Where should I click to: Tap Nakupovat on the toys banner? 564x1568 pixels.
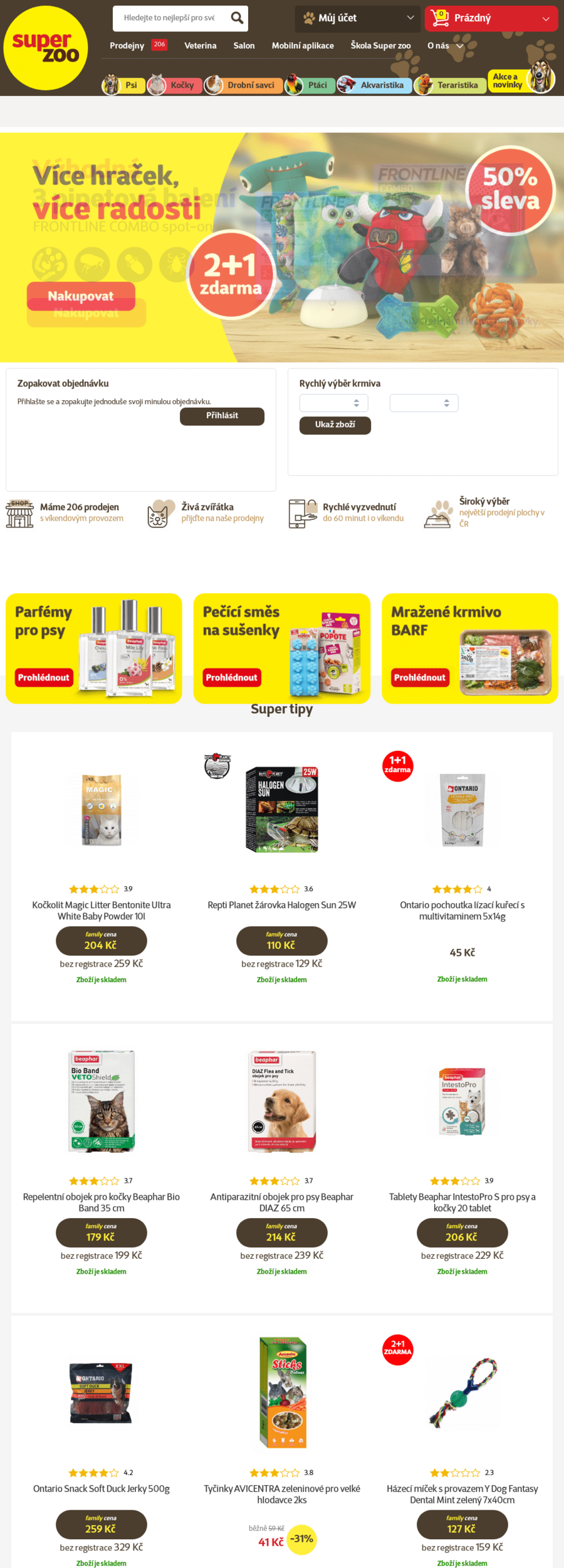(x=81, y=296)
